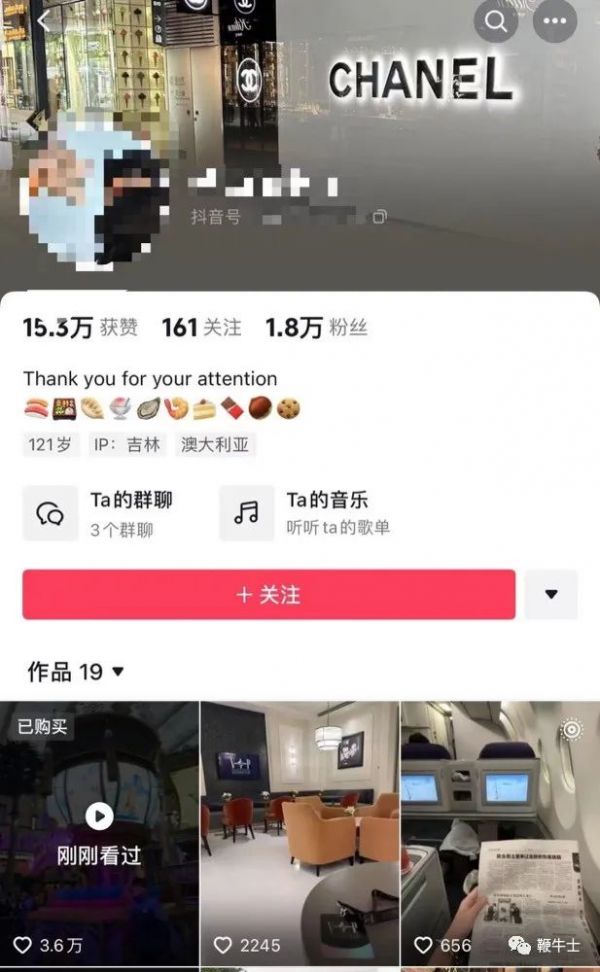Screen dimensions: 600x972
Task: Expand the arrow next to follow button
Action: point(551,595)
